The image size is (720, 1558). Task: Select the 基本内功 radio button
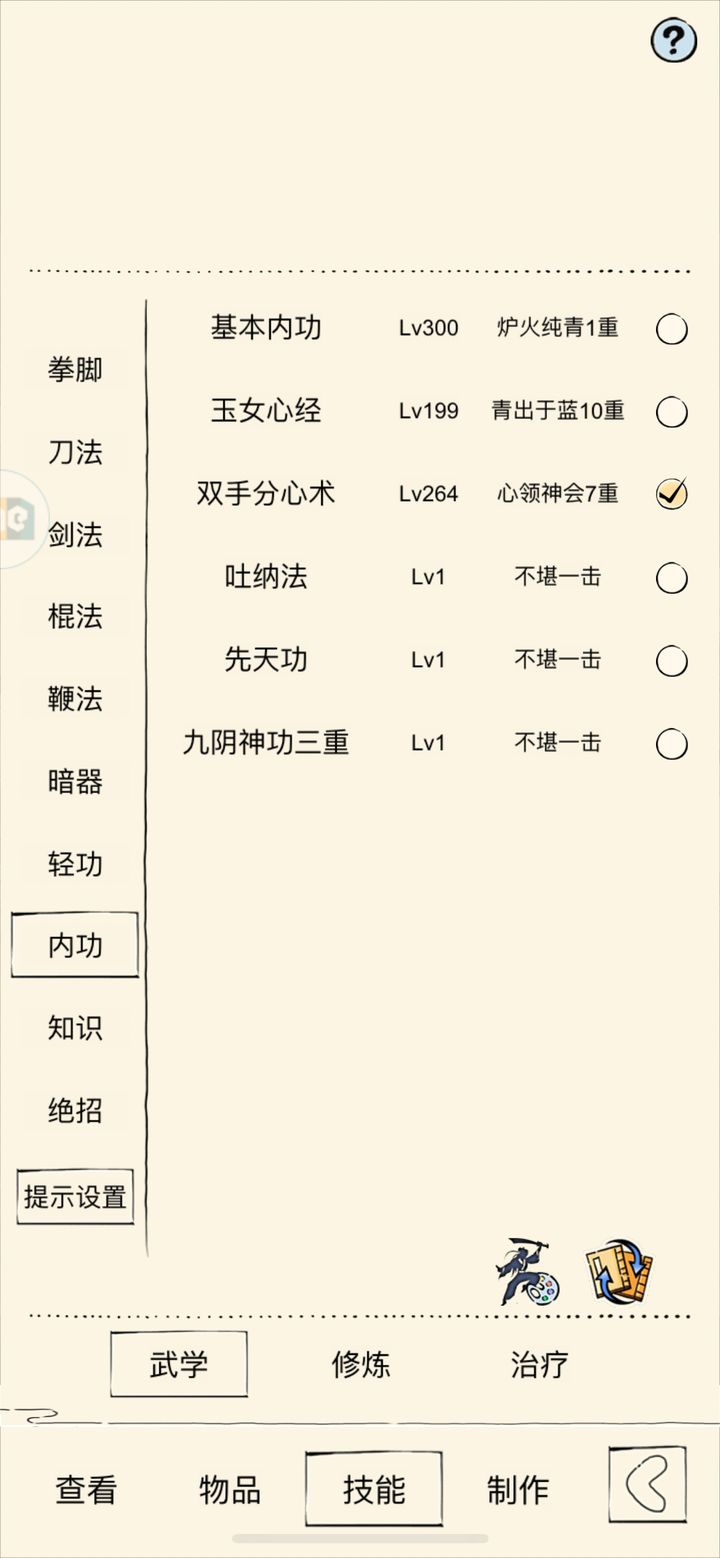(x=671, y=329)
